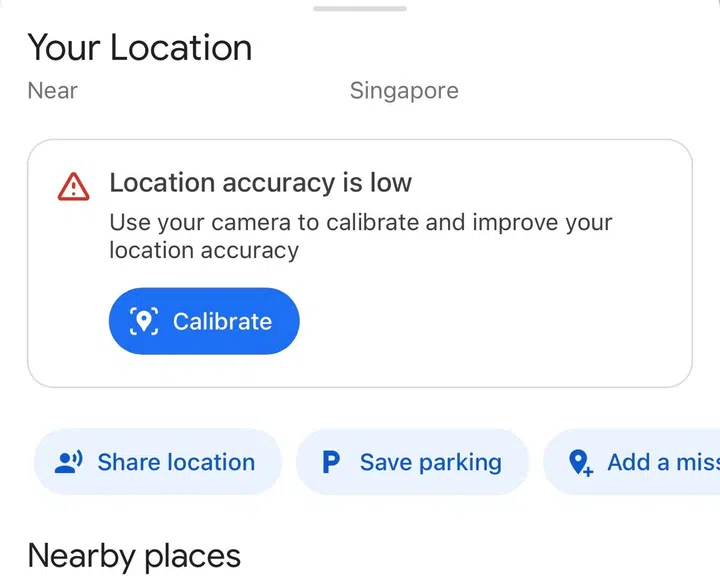Choose the Add a missing place chip
Viewport: 720px width, 587px height.
pyautogui.click(x=640, y=462)
